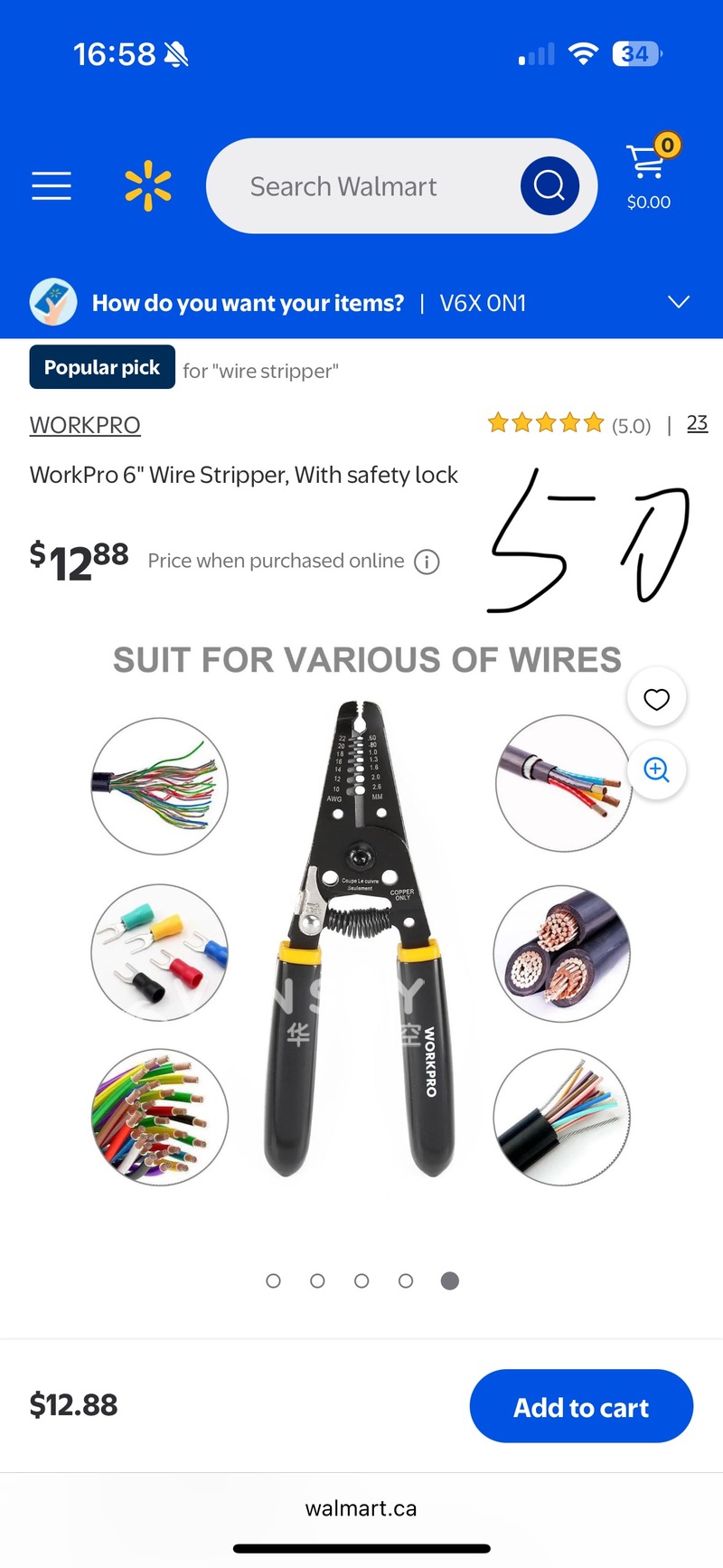Tap the 'Popular pick' badge
The height and width of the screenshot is (1568, 723).
click(x=101, y=367)
